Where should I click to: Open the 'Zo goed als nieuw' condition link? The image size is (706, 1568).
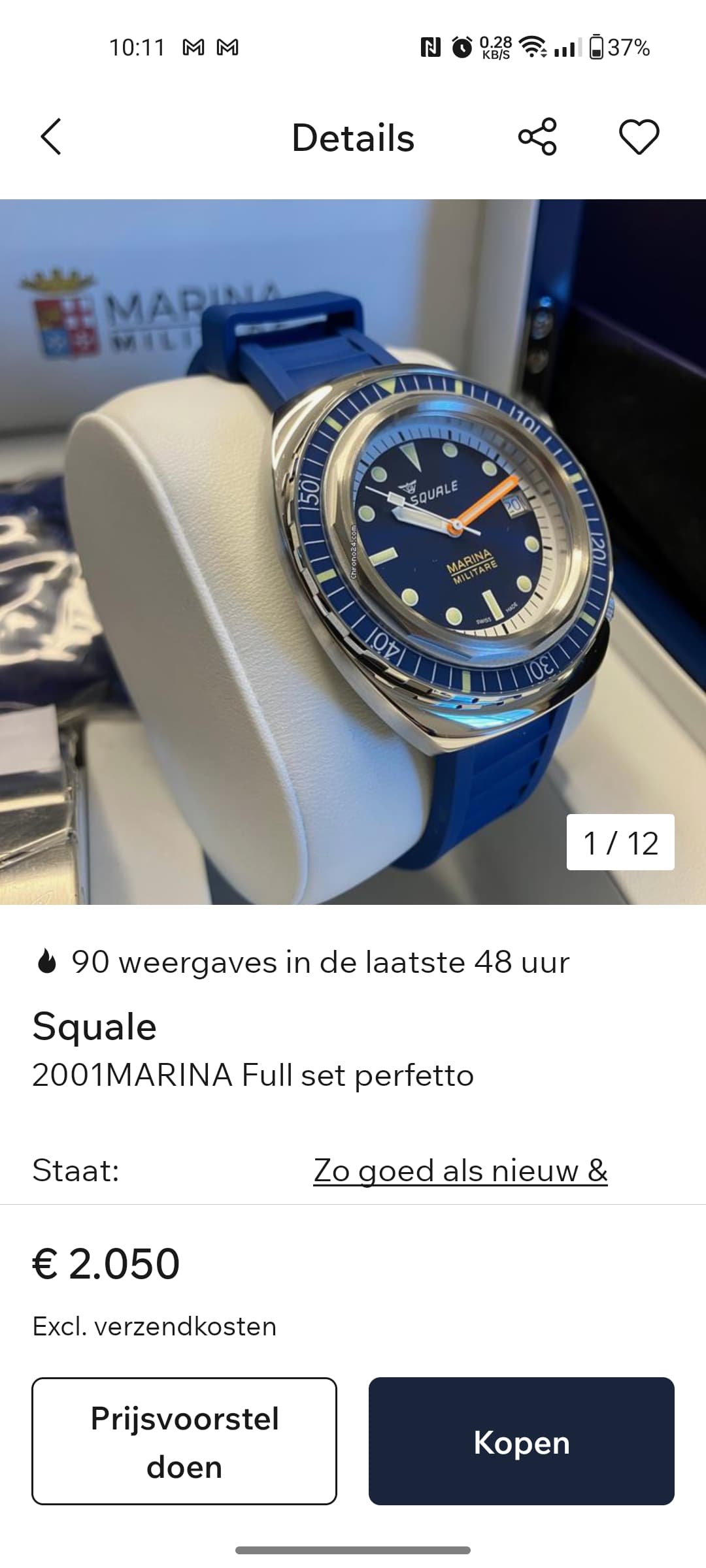pos(460,1170)
